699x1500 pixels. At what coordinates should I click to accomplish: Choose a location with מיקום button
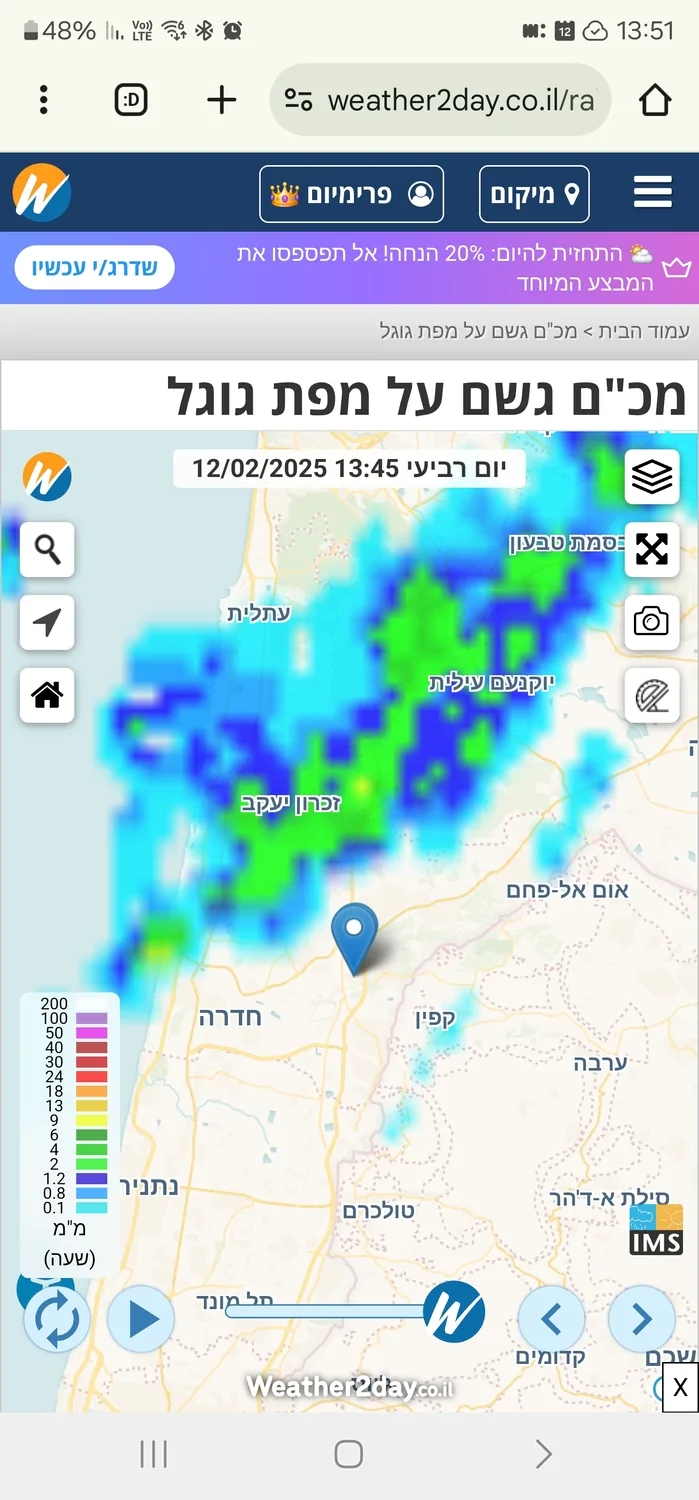(x=534, y=193)
